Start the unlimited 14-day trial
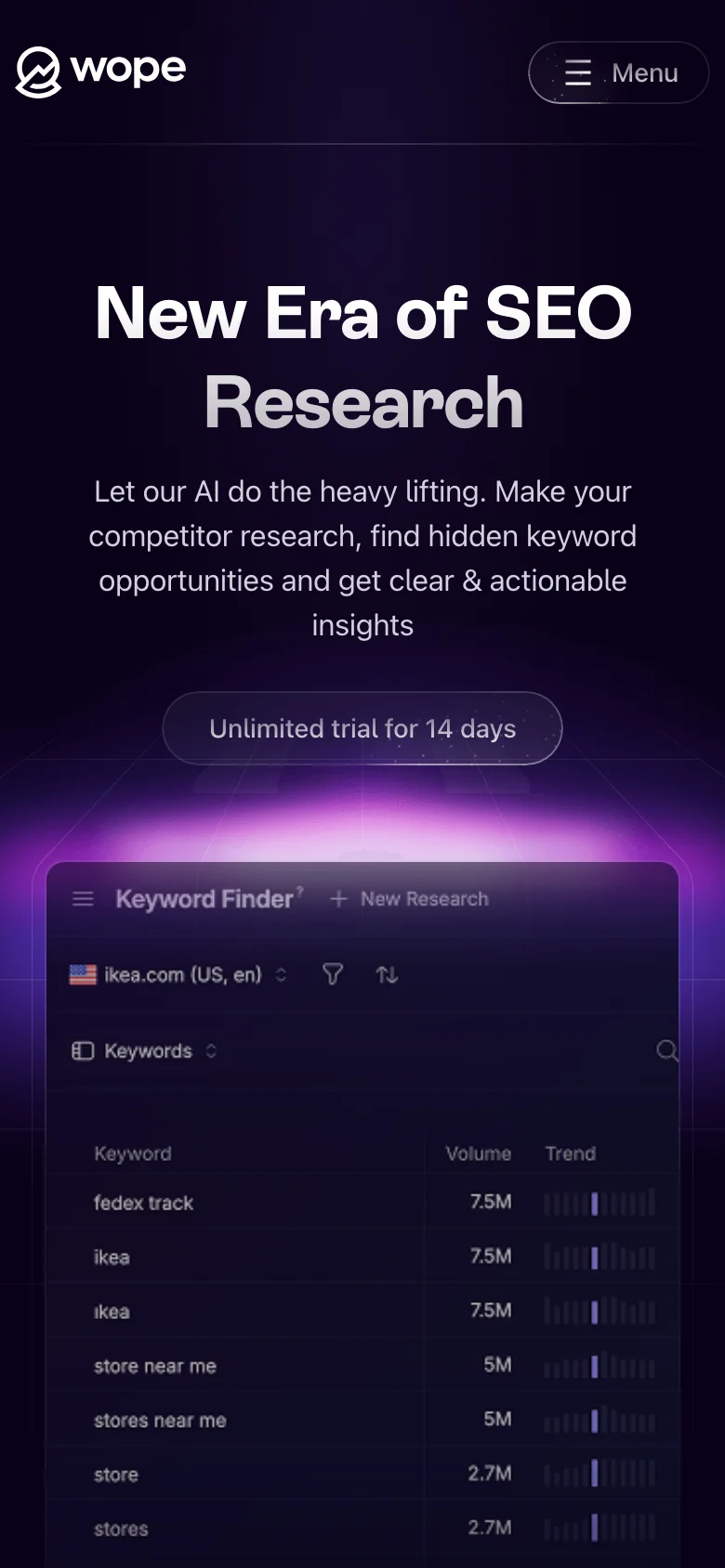The width and height of the screenshot is (725, 1568). coord(362,728)
